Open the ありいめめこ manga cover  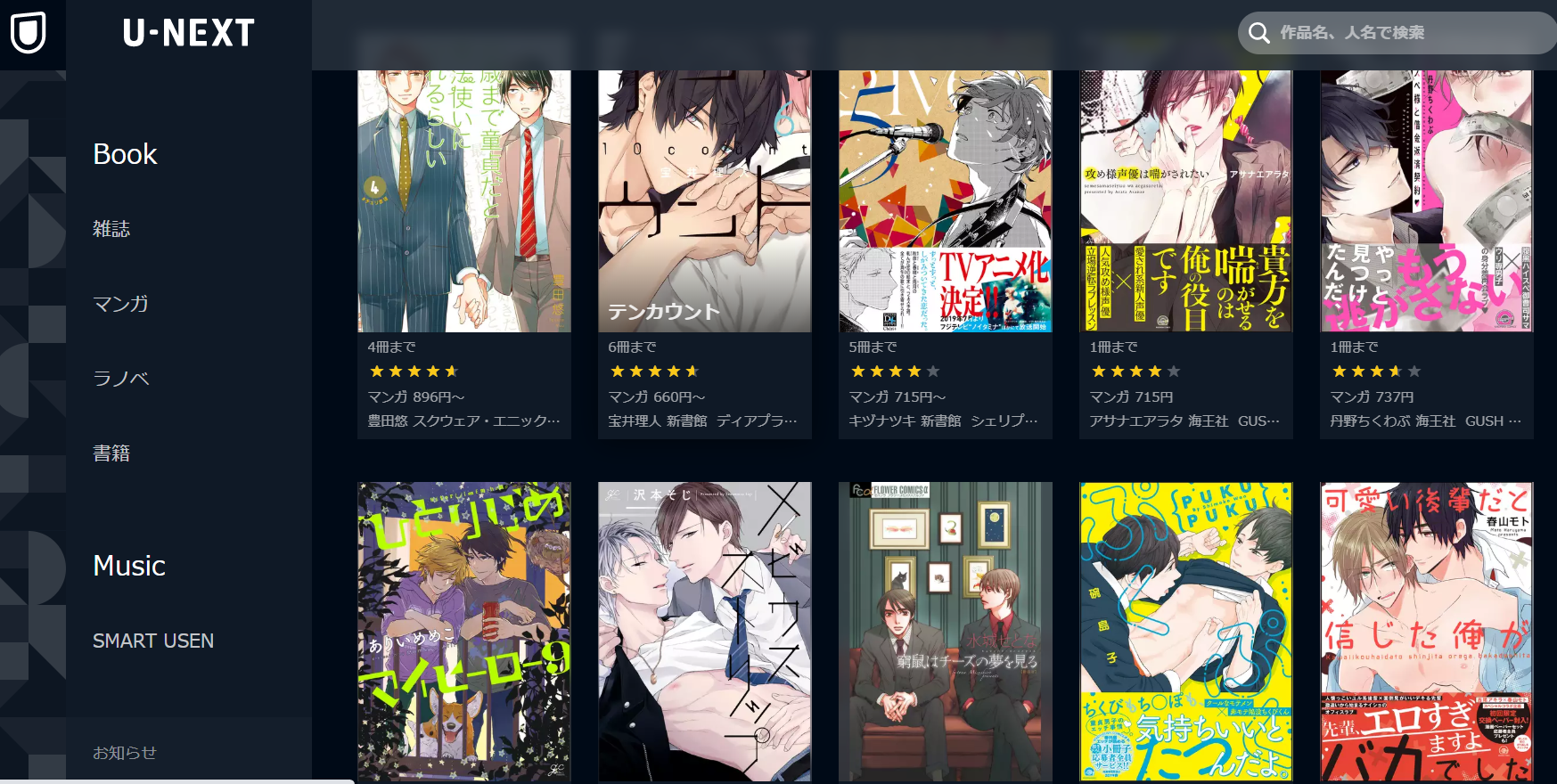pyautogui.click(x=463, y=631)
